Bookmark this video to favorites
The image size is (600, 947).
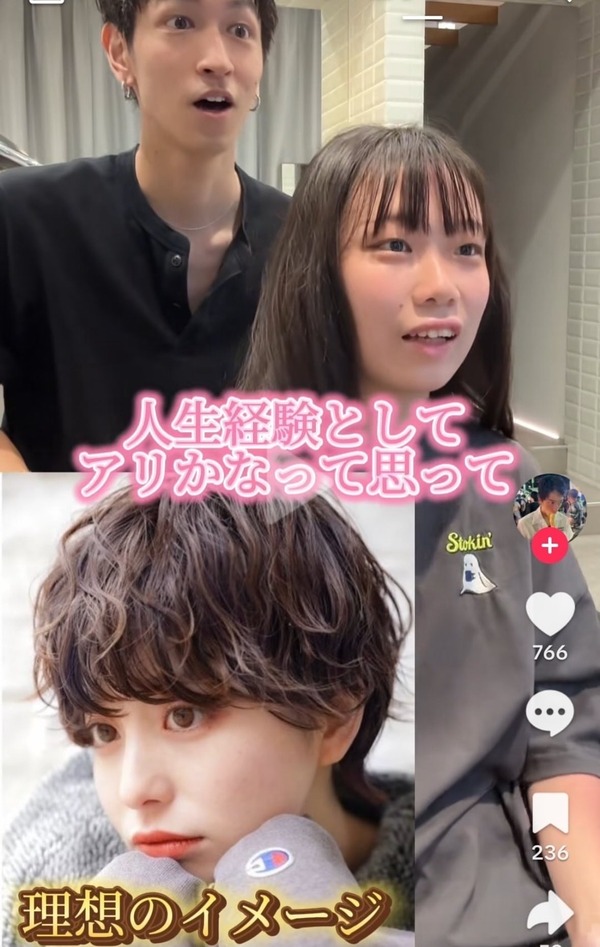[x=550, y=813]
